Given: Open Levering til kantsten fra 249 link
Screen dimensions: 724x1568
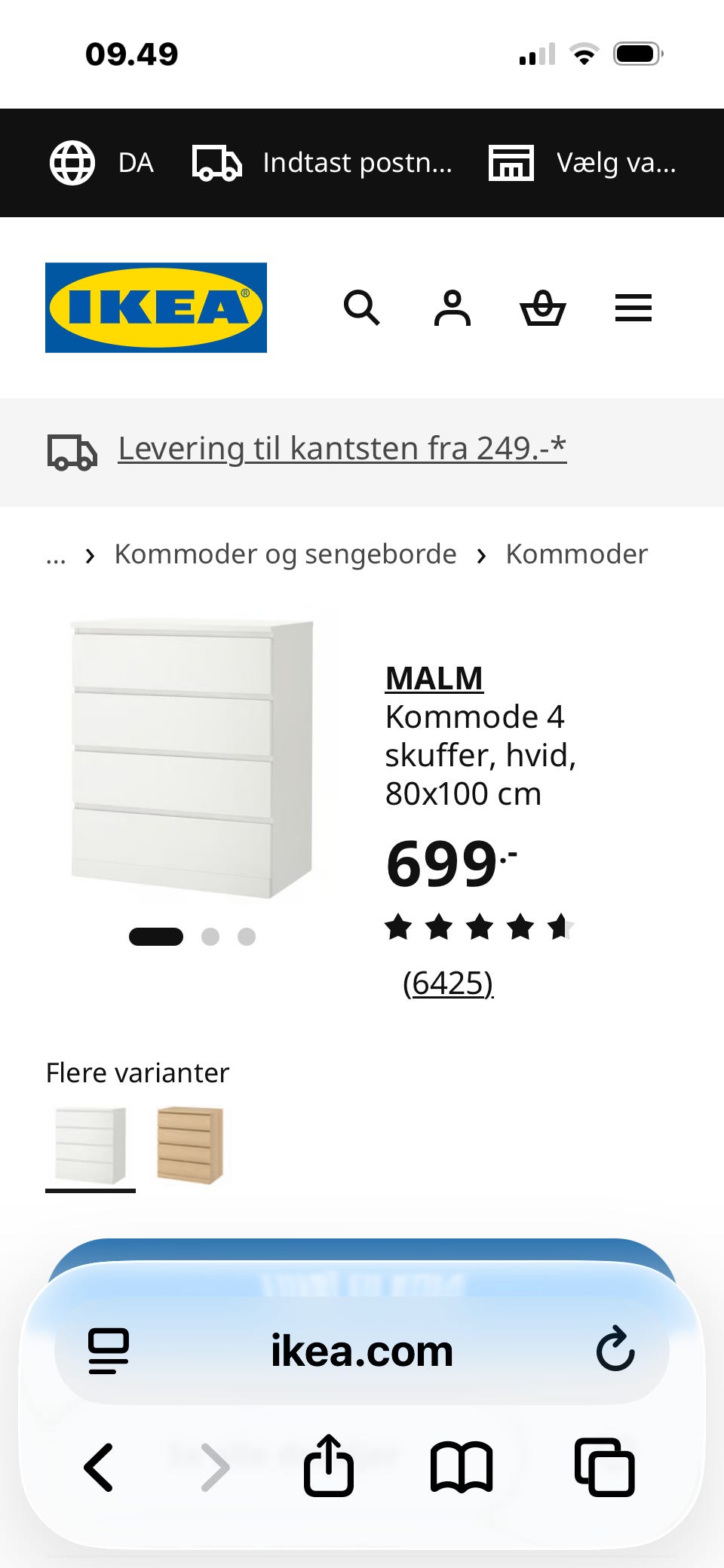Looking at the screenshot, I should coord(341,448).
